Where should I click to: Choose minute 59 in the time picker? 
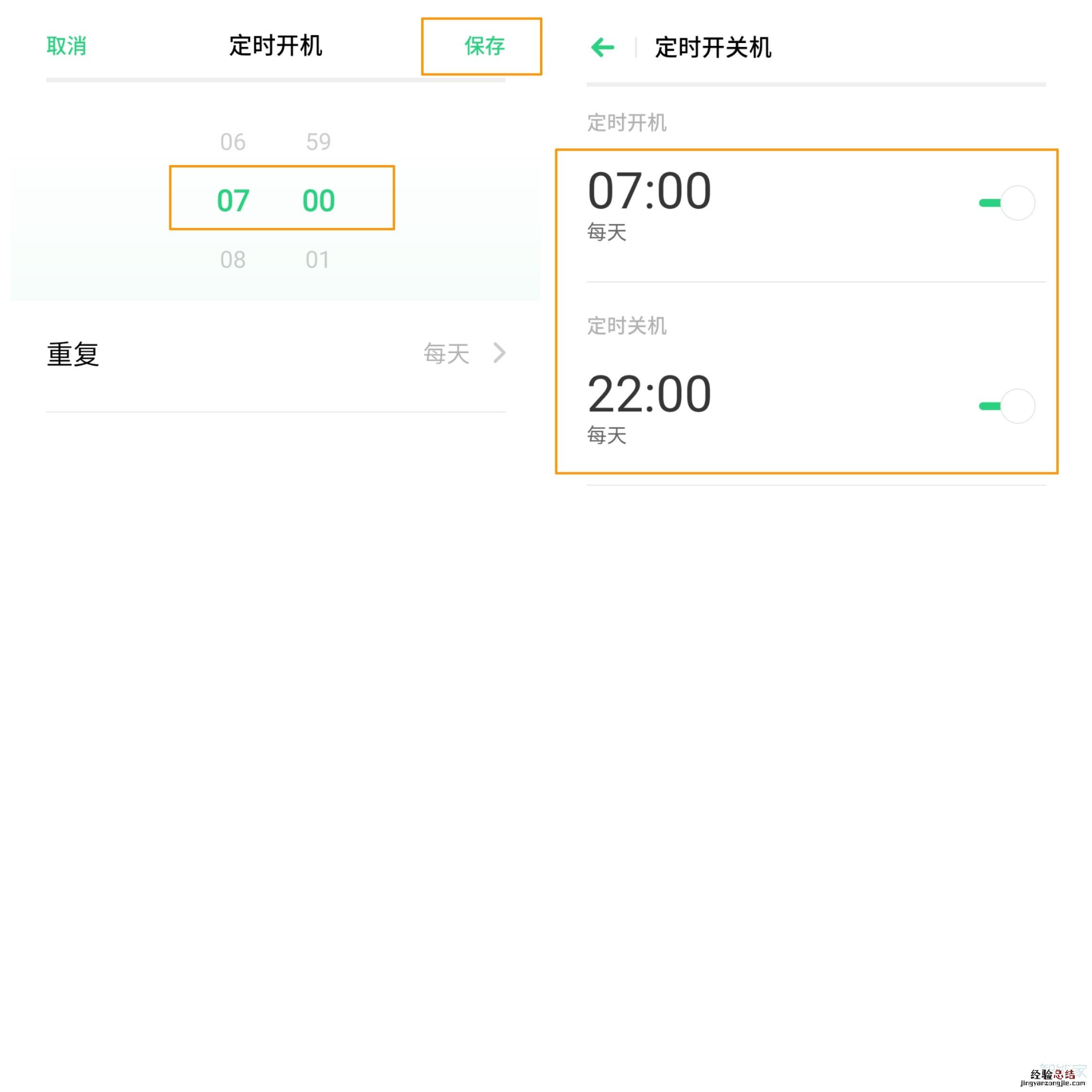318,142
